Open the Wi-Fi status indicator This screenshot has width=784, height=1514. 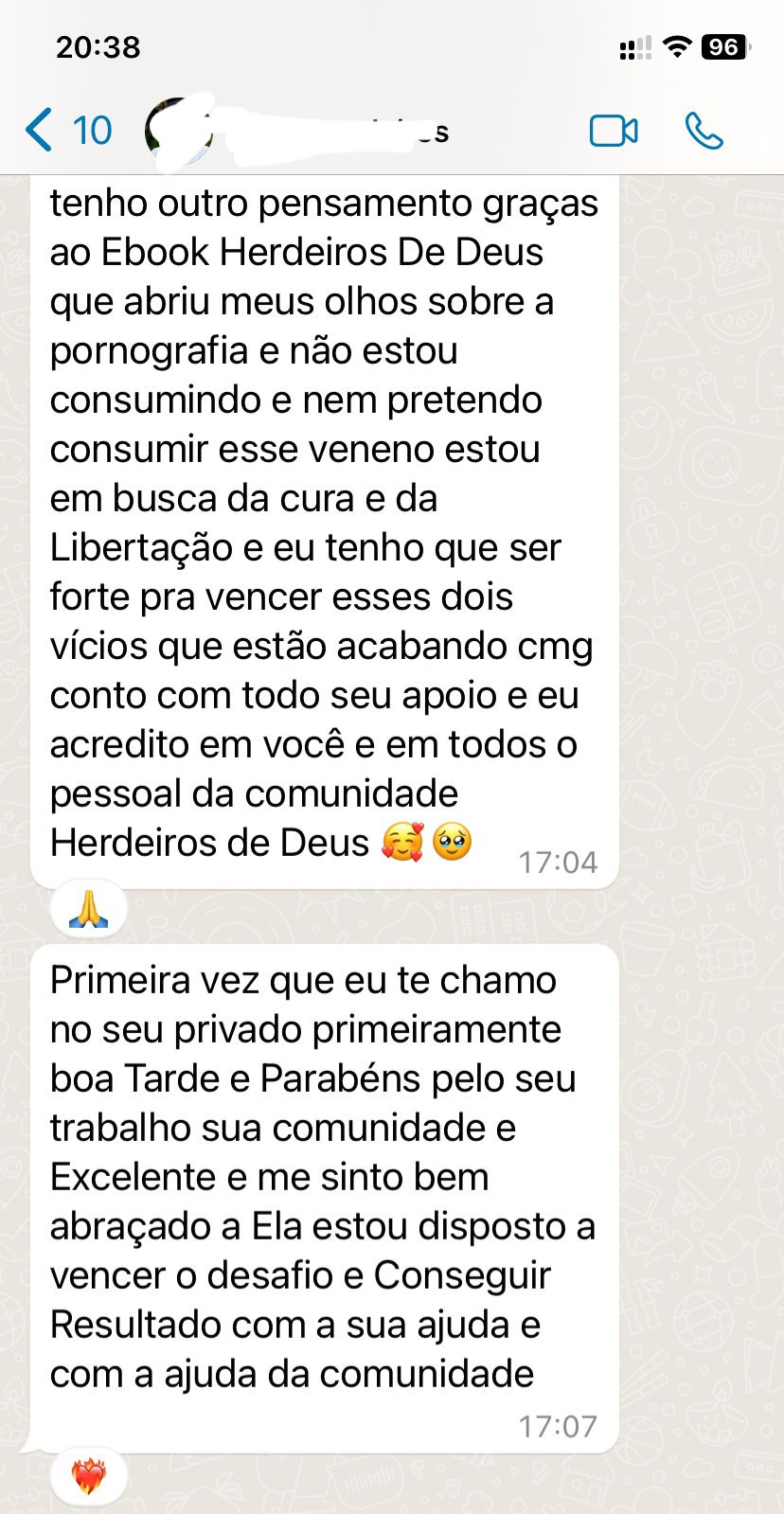pos(677,46)
